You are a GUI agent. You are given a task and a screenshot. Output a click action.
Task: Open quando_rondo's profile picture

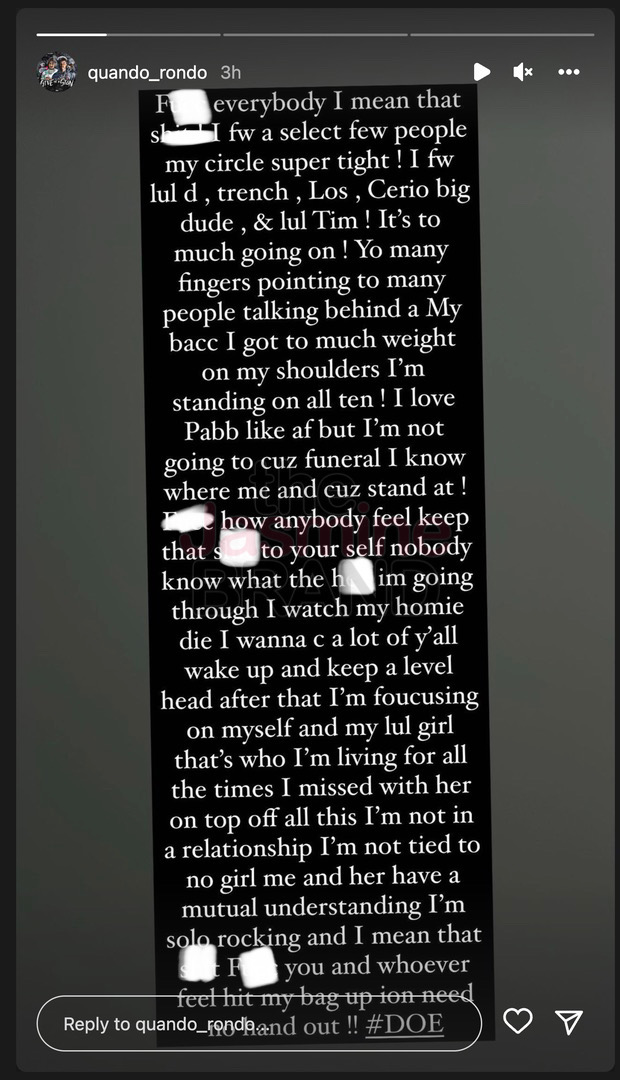pyautogui.click(x=56, y=72)
